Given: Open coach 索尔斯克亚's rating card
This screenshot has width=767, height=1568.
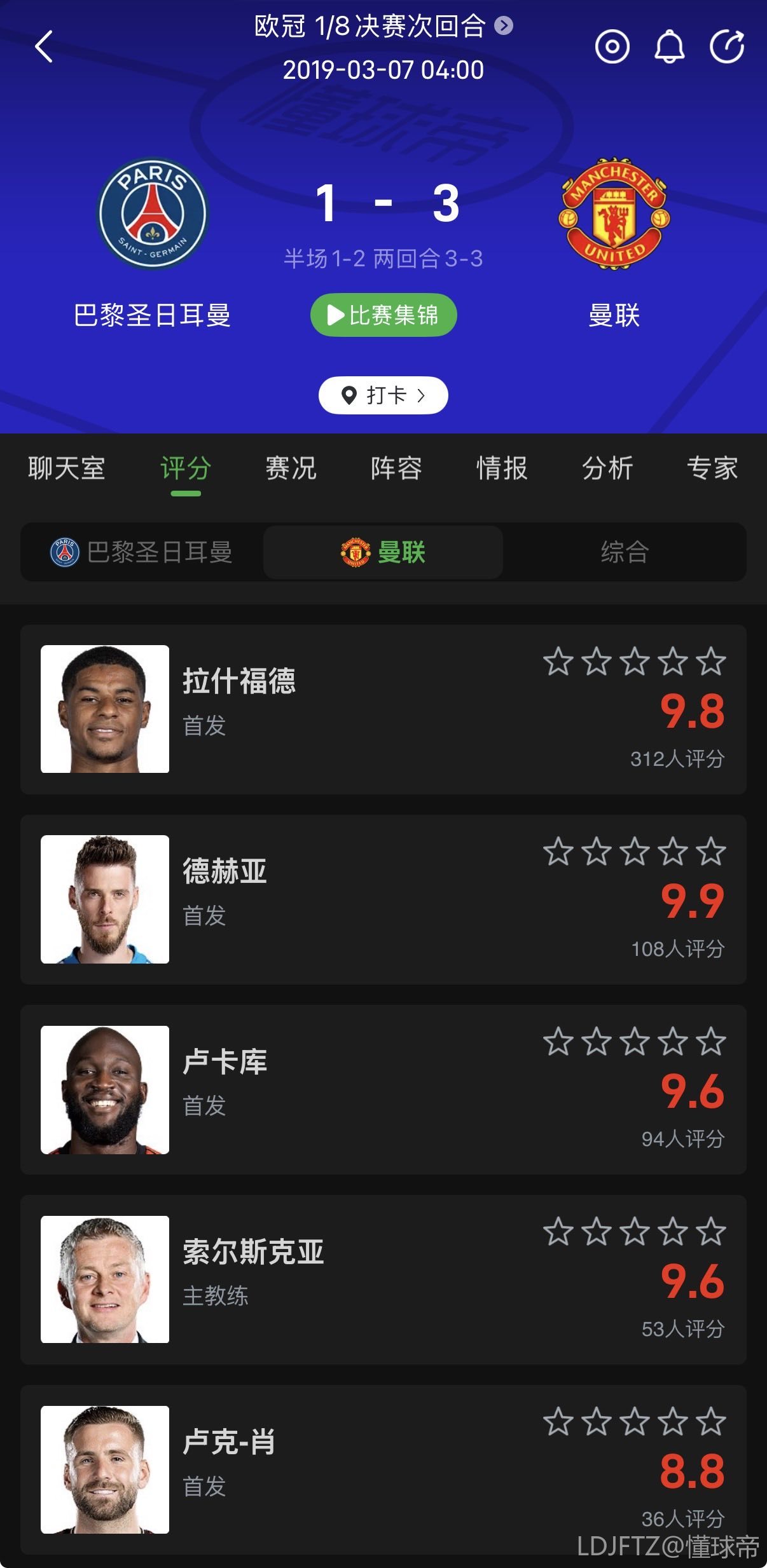Looking at the screenshot, I should [x=383, y=1279].
